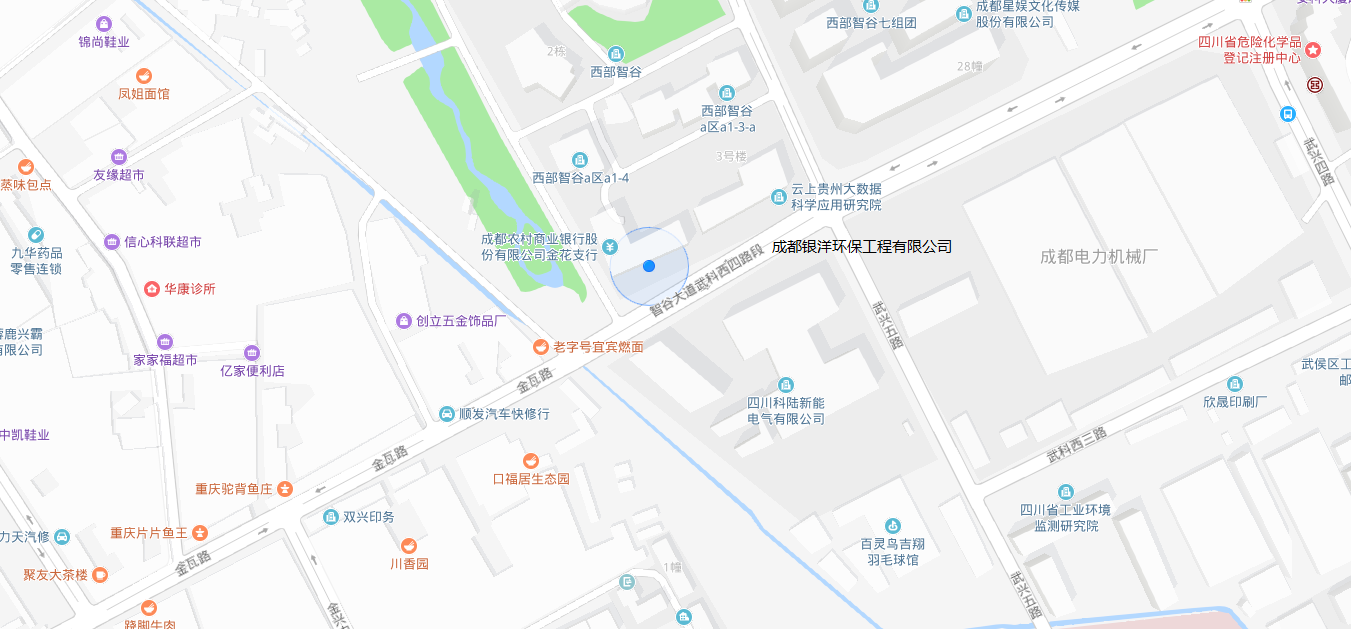Open 云上贵州大数据科学应用研究院 marker
The height and width of the screenshot is (629, 1351).
tap(779, 197)
